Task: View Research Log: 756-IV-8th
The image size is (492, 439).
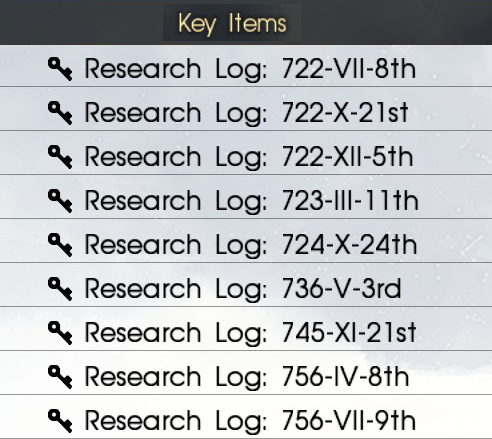Action: (x=246, y=373)
